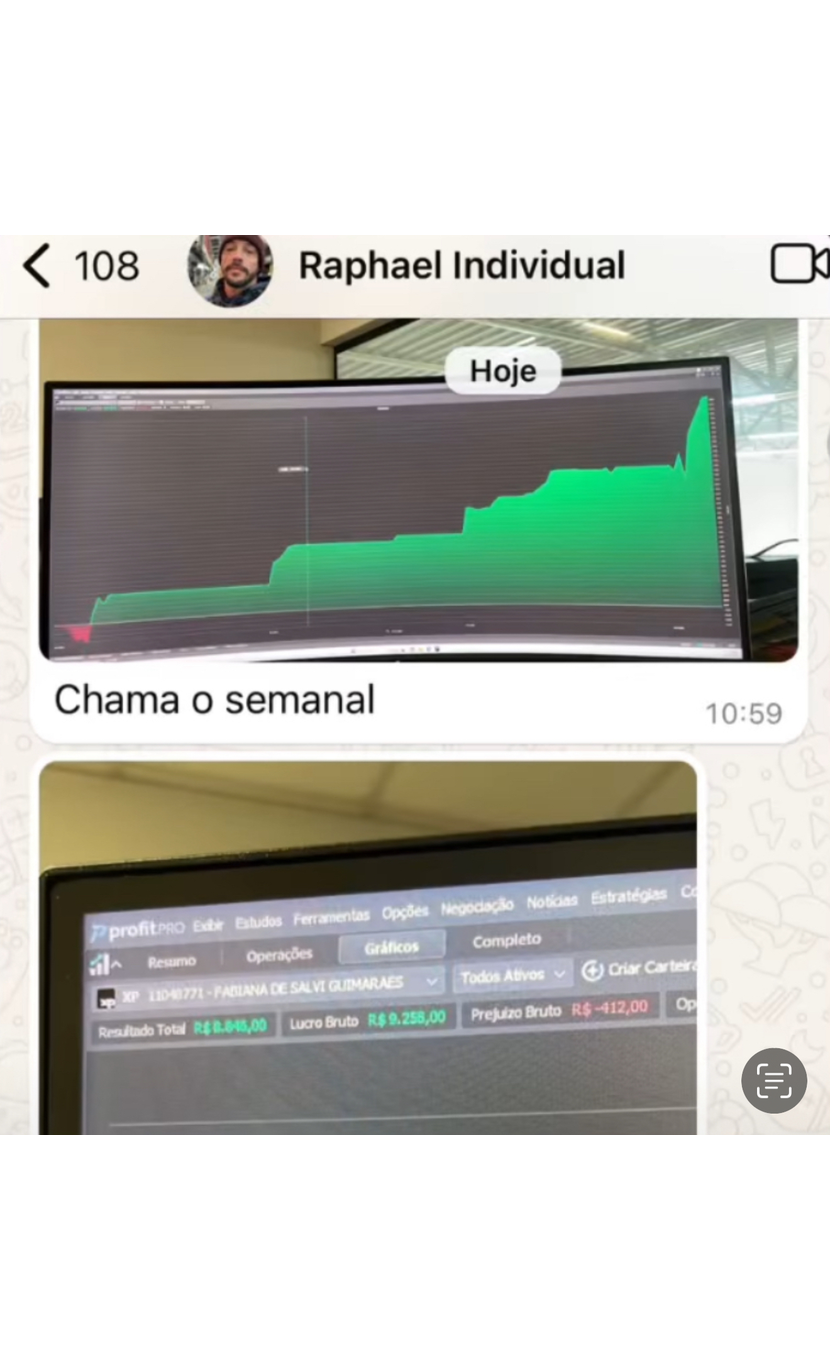Start a video call with Raphael
Viewport: 830px width, 1370px height.
[797, 265]
